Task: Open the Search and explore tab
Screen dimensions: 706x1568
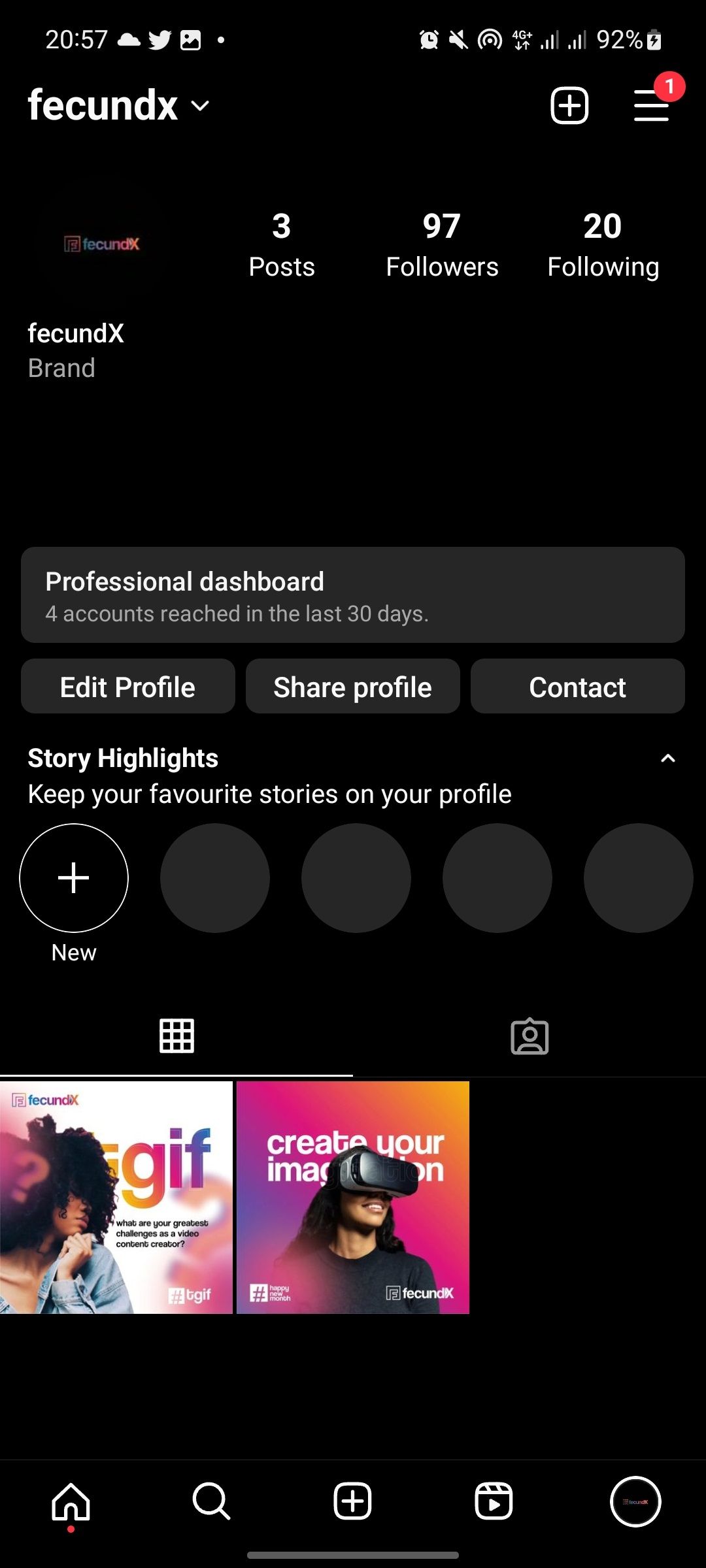Action: pyautogui.click(x=211, y=1501)
